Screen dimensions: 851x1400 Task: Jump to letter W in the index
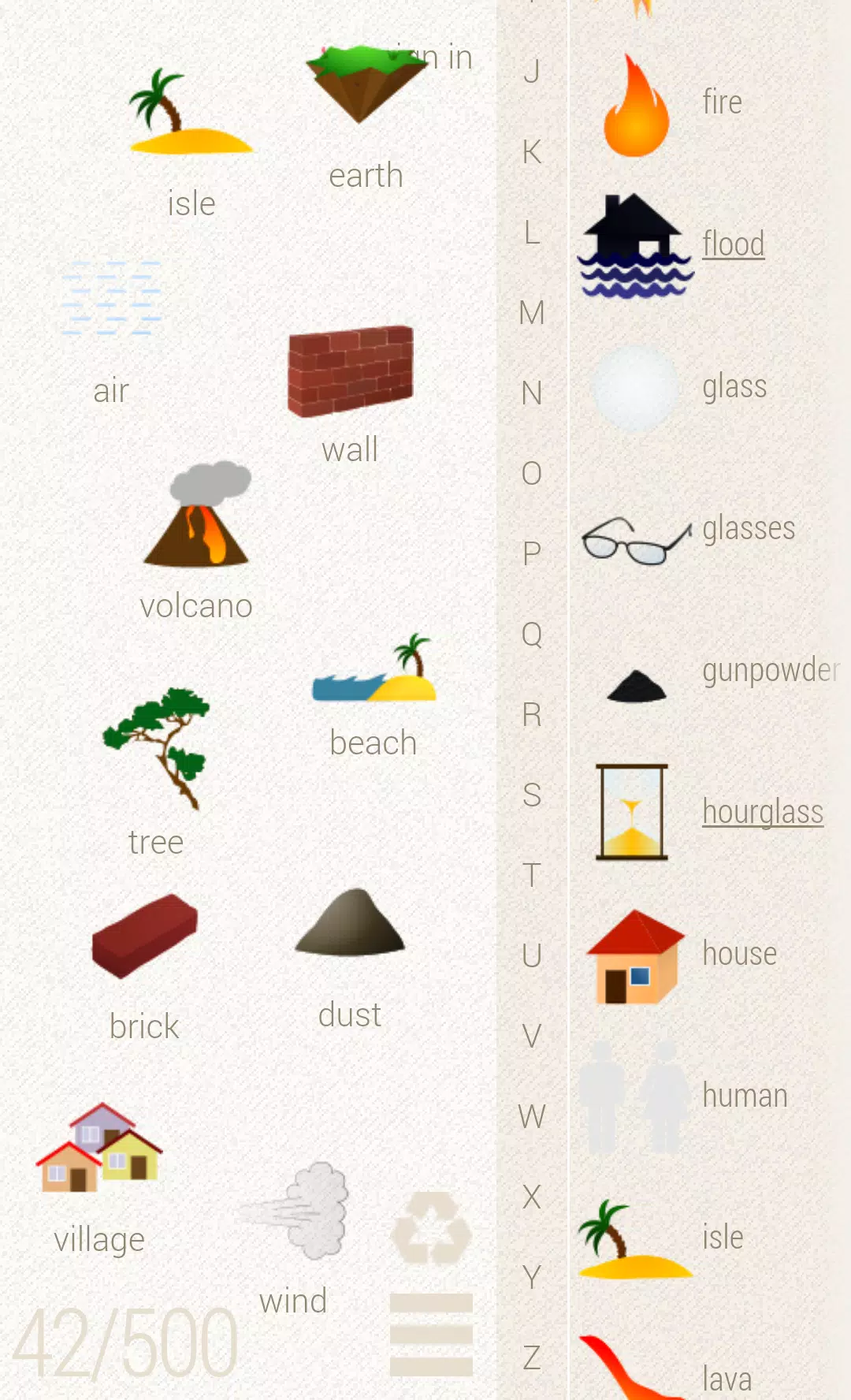[x=532, y=1116]
